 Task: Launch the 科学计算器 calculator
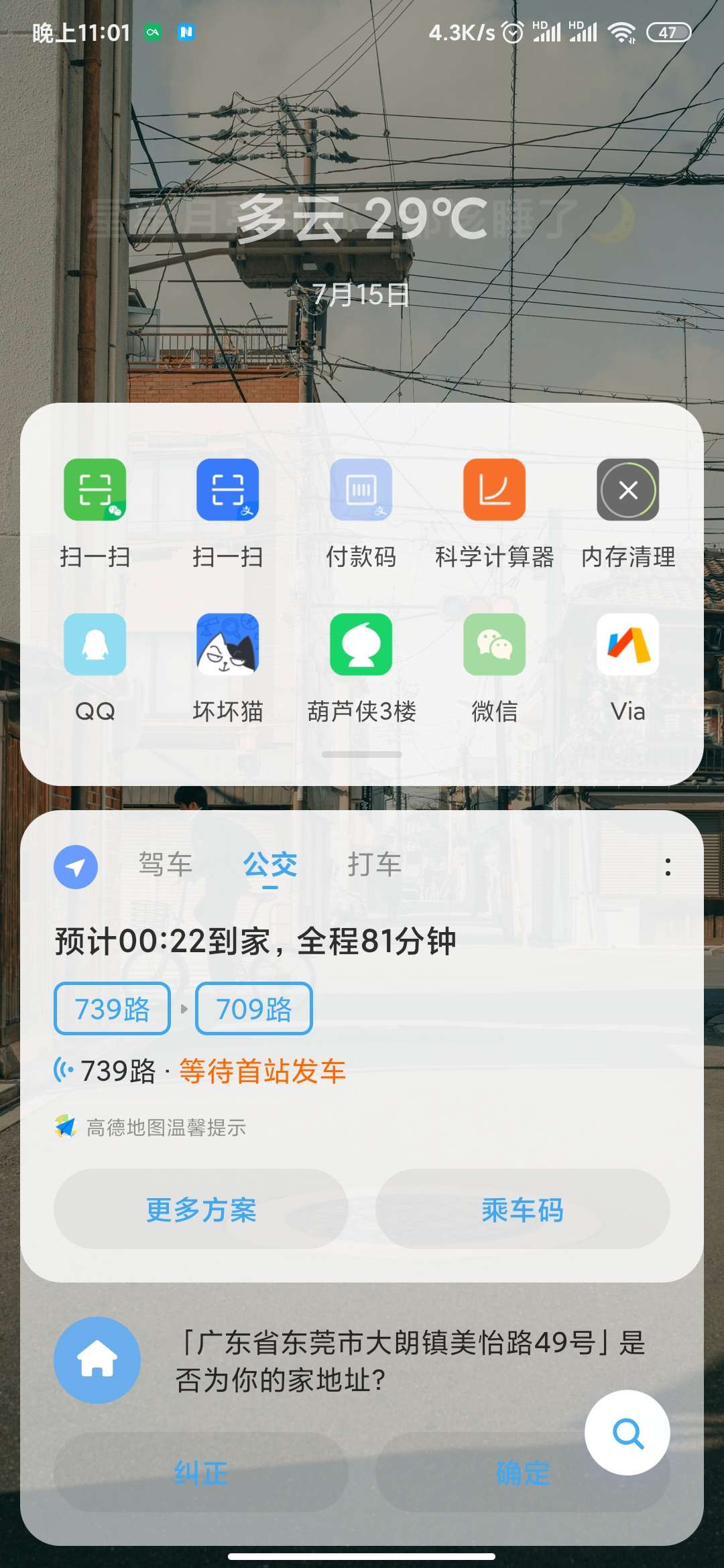(x=494, y=490)
